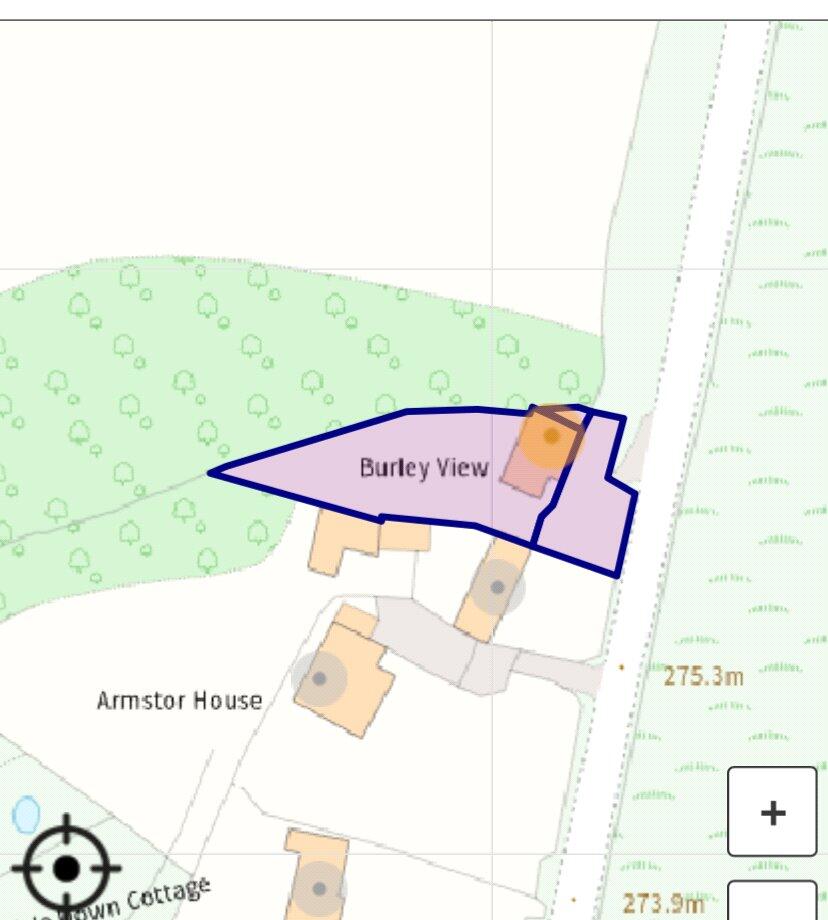Zoom in on the map
The width and height of the screenshot is (828, 920).
[771, 811]
